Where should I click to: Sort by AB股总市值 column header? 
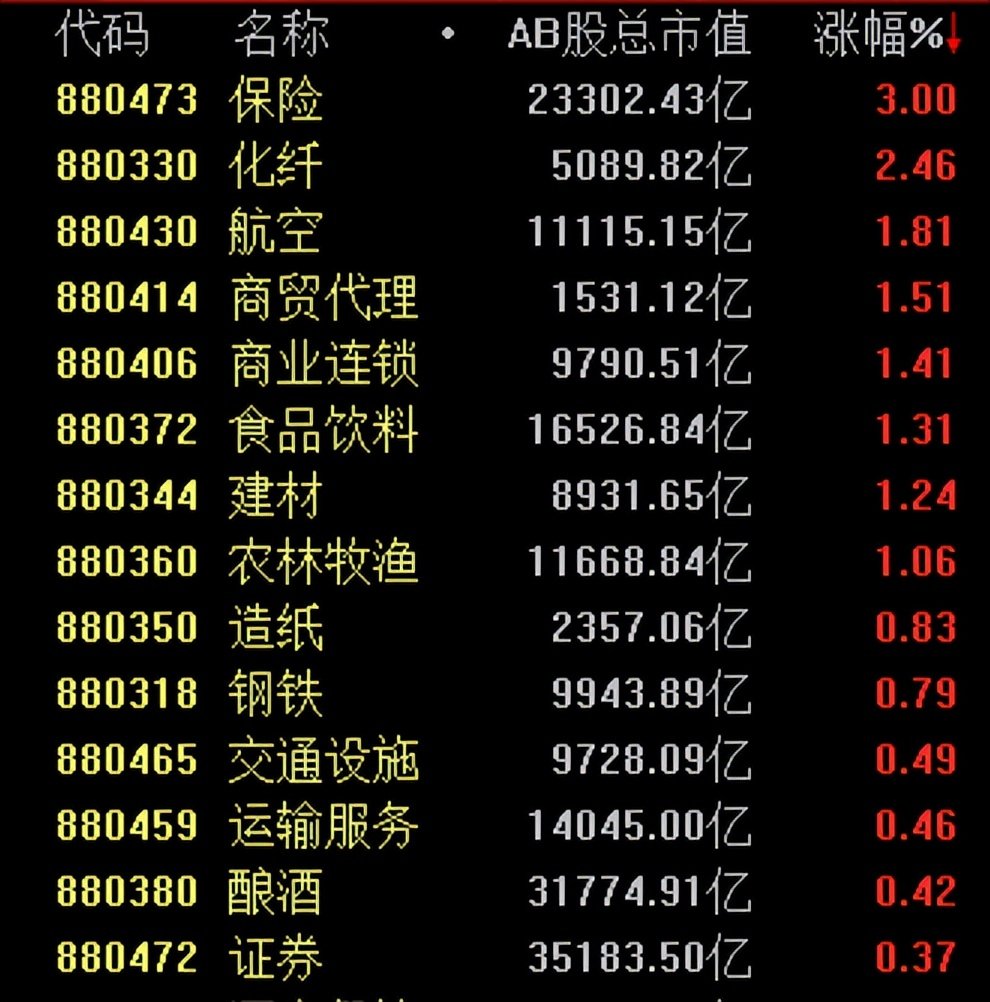pyautogui.click(x=630, y=33)
